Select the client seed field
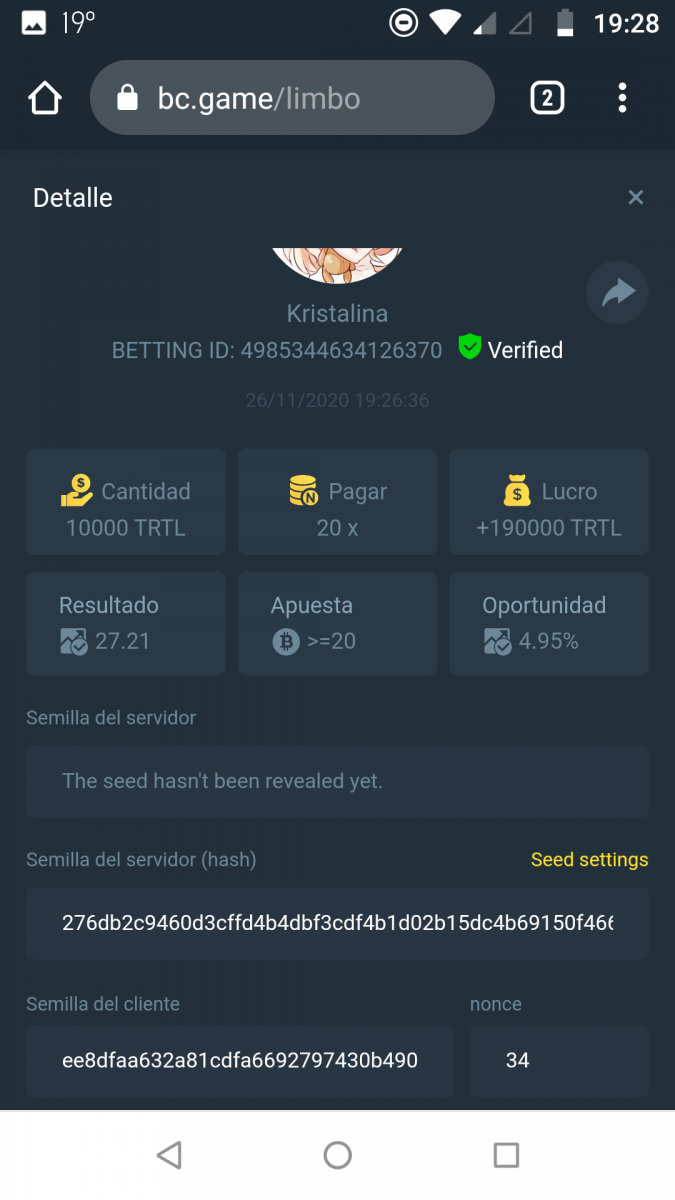 [240, 1061]
